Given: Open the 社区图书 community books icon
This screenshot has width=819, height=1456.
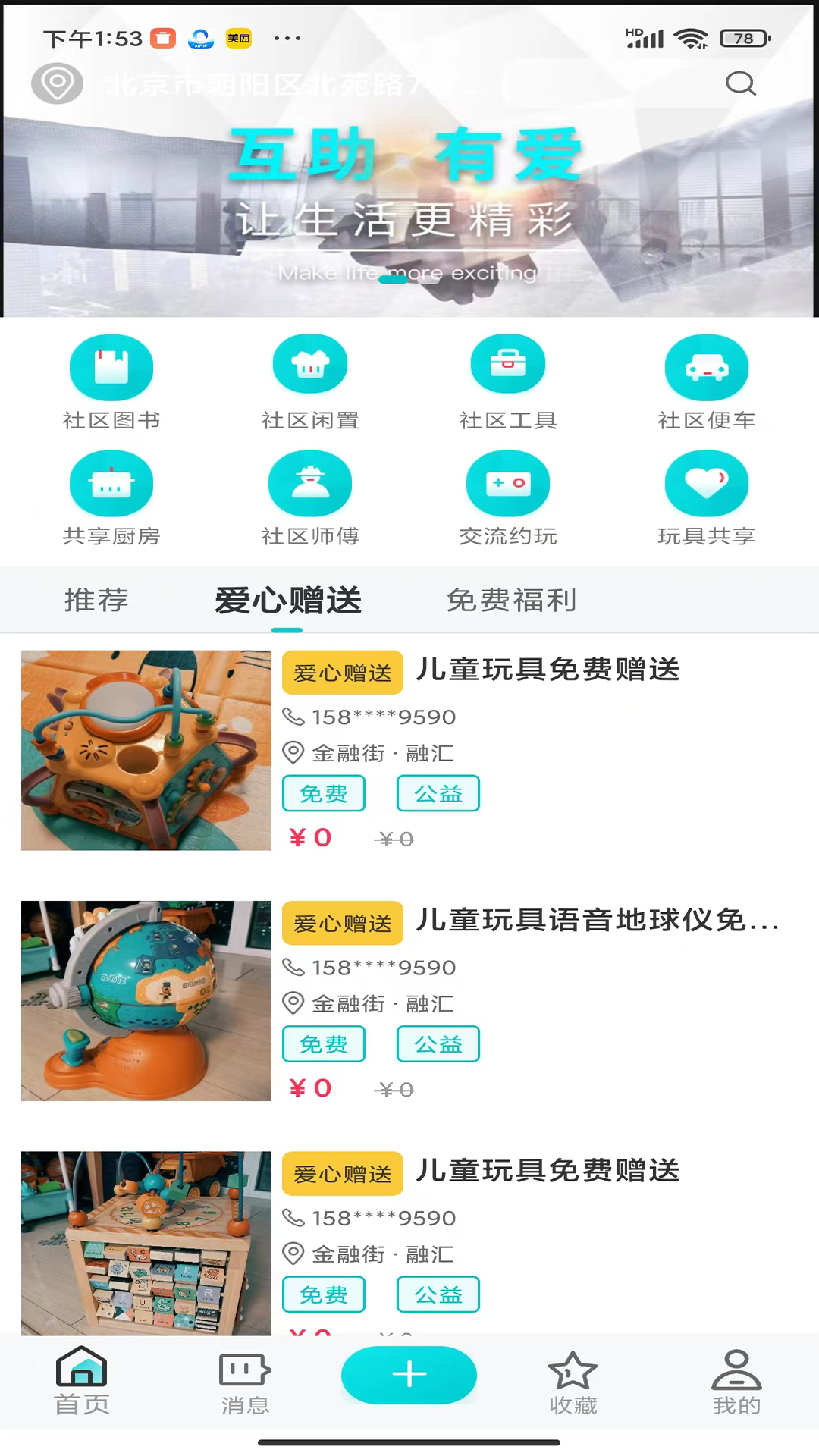Looking at the screenshot, I should [x=111, y=367].
